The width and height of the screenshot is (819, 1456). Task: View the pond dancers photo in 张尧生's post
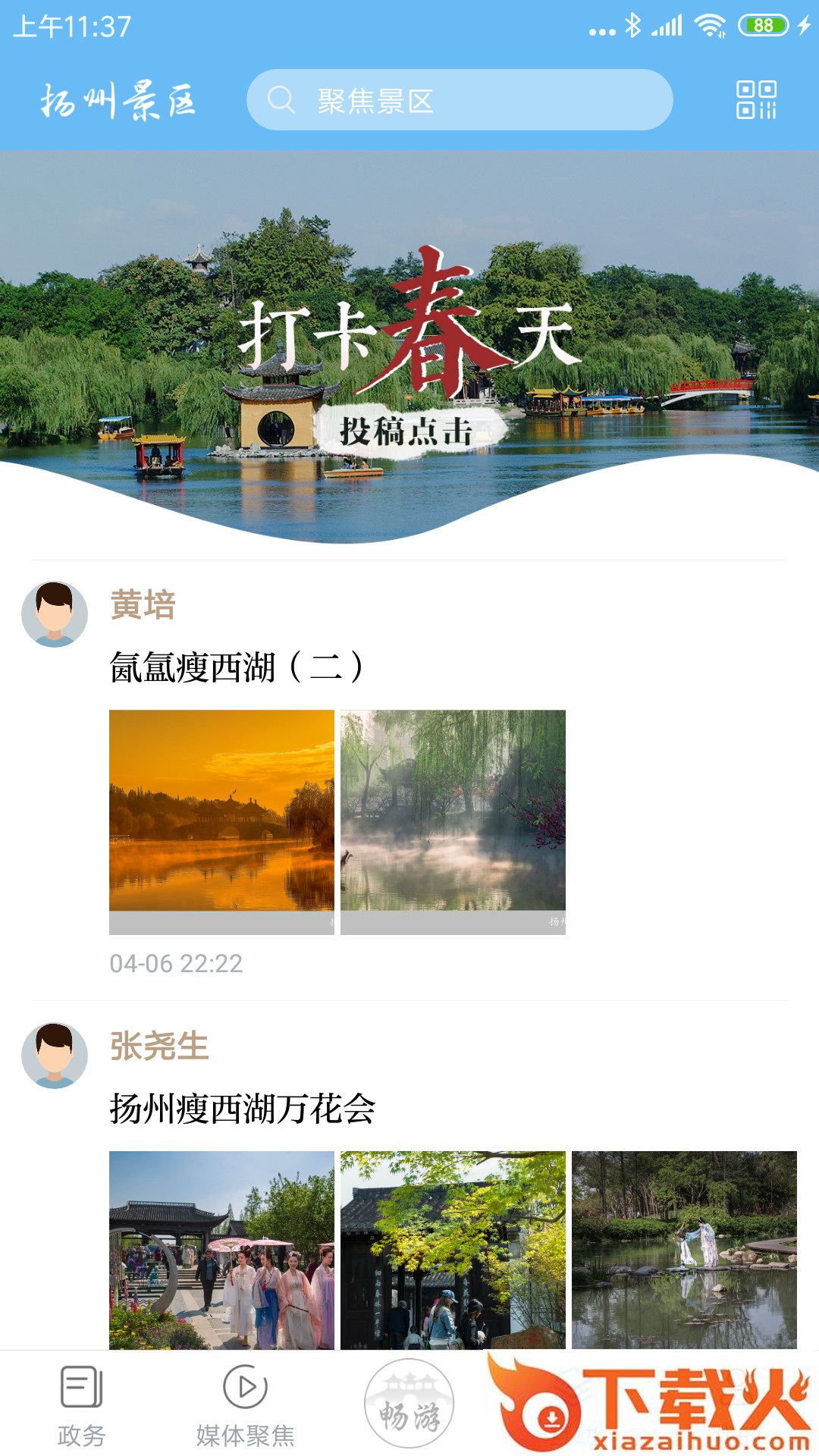(684, 1250)
